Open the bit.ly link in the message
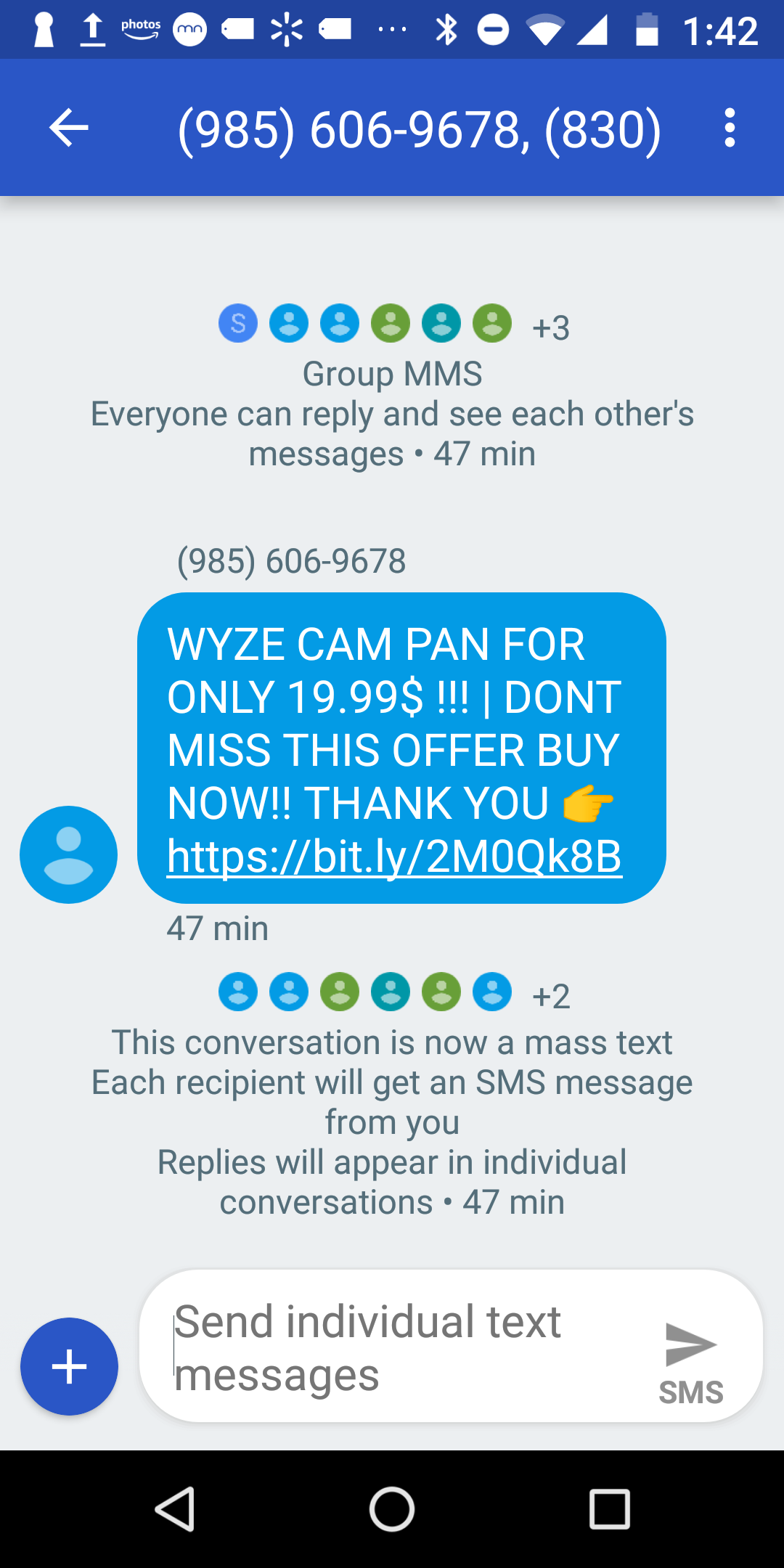784x1568 pixels. click(x=394, y=857)
